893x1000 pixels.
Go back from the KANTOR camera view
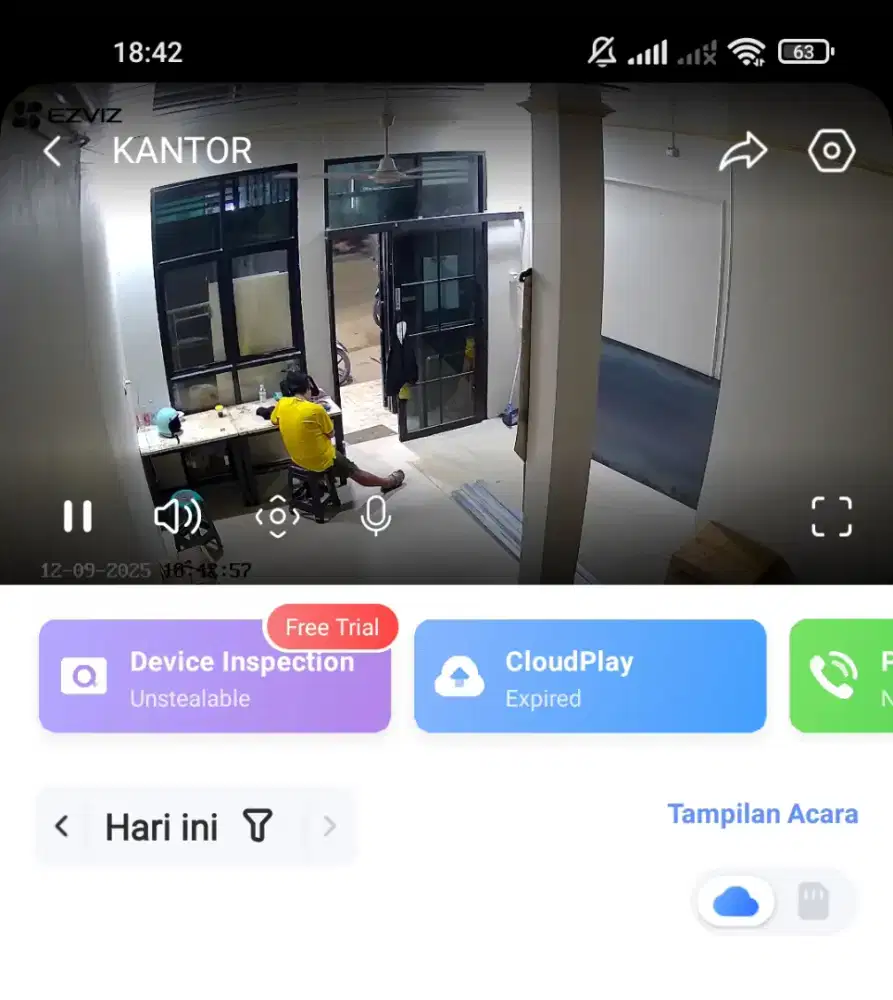click(53, 151)
